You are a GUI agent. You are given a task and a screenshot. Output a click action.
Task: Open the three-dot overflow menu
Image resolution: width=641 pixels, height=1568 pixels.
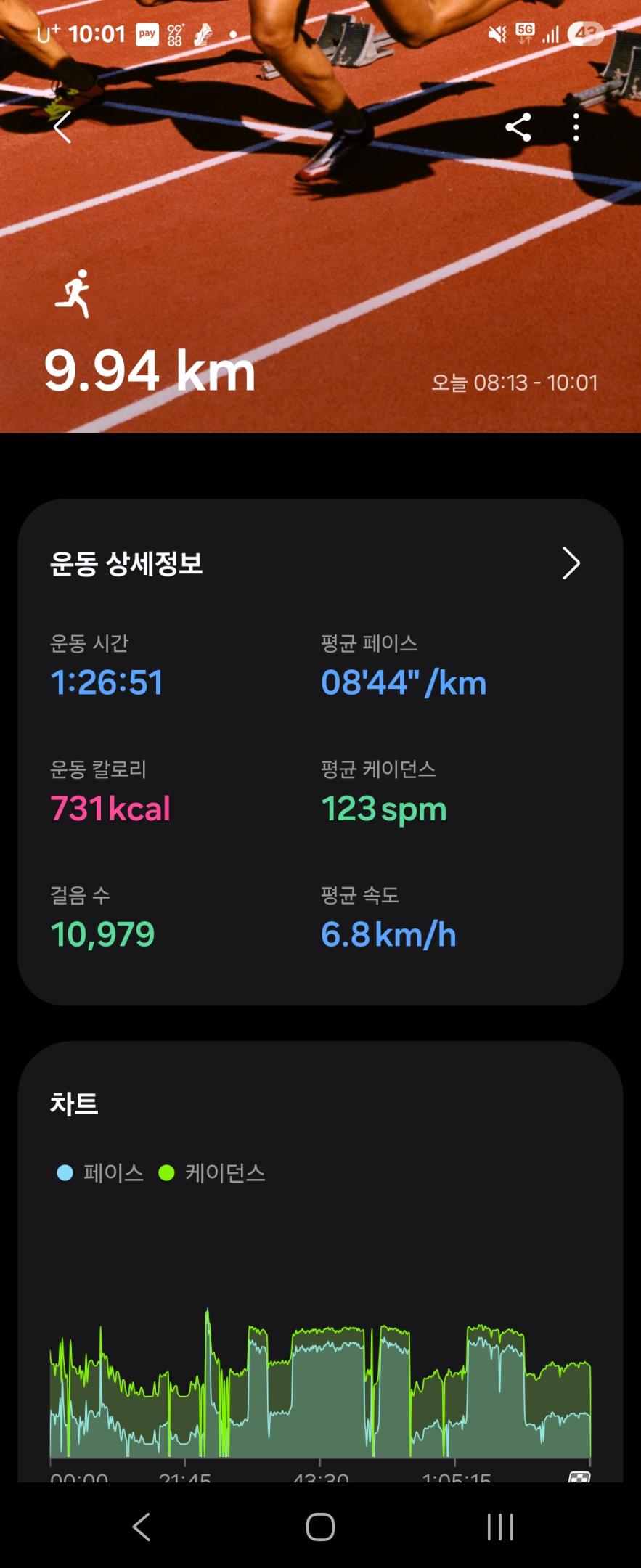tap(576, 128)
